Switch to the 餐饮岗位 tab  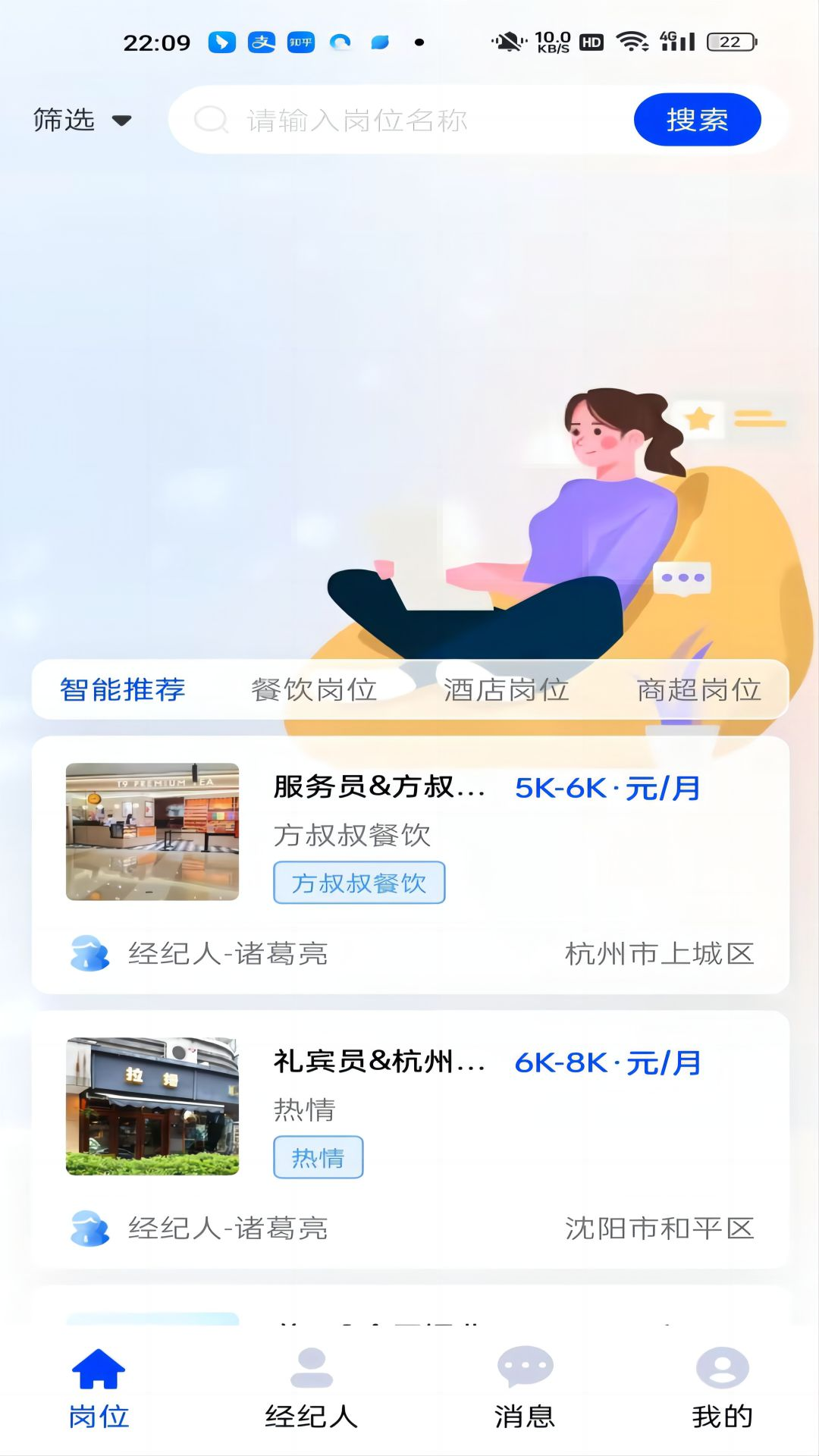tap(314, 689)
